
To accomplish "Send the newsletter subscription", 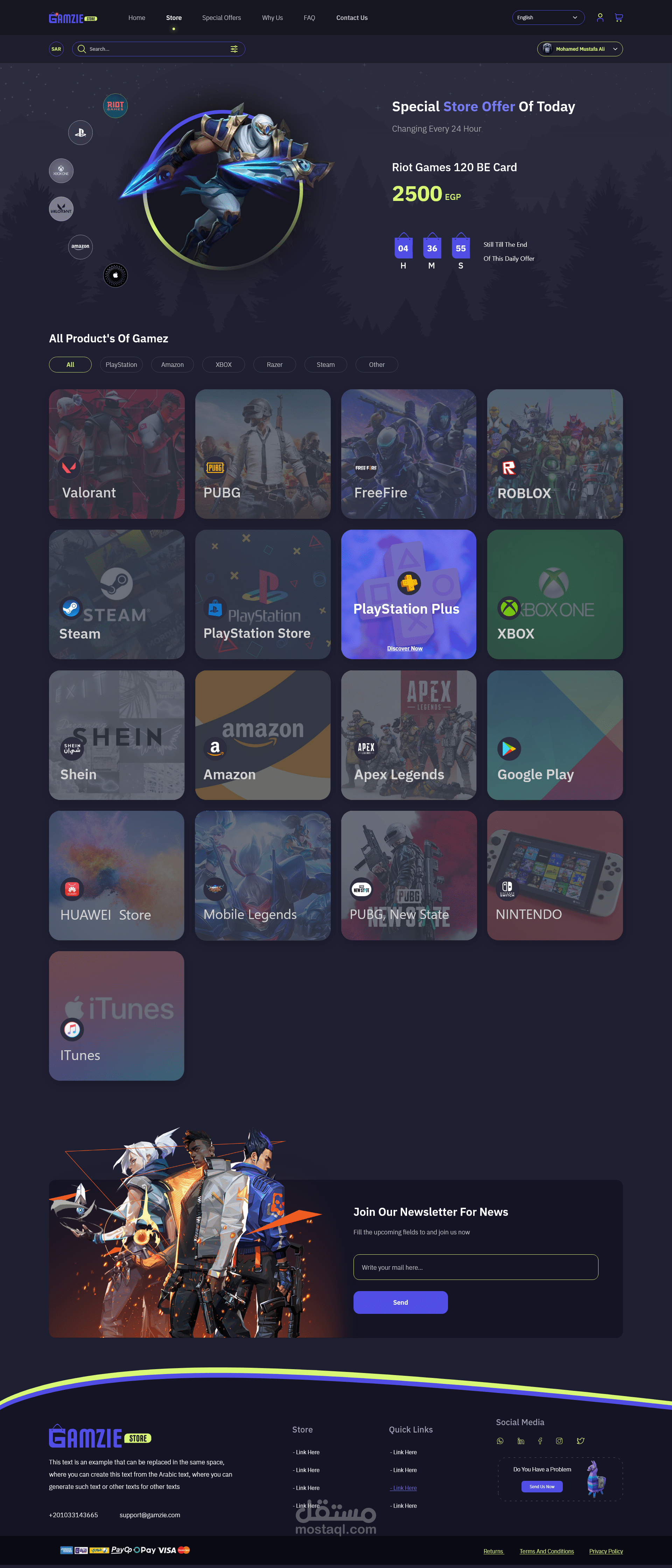I will (x=400, y=1303).
